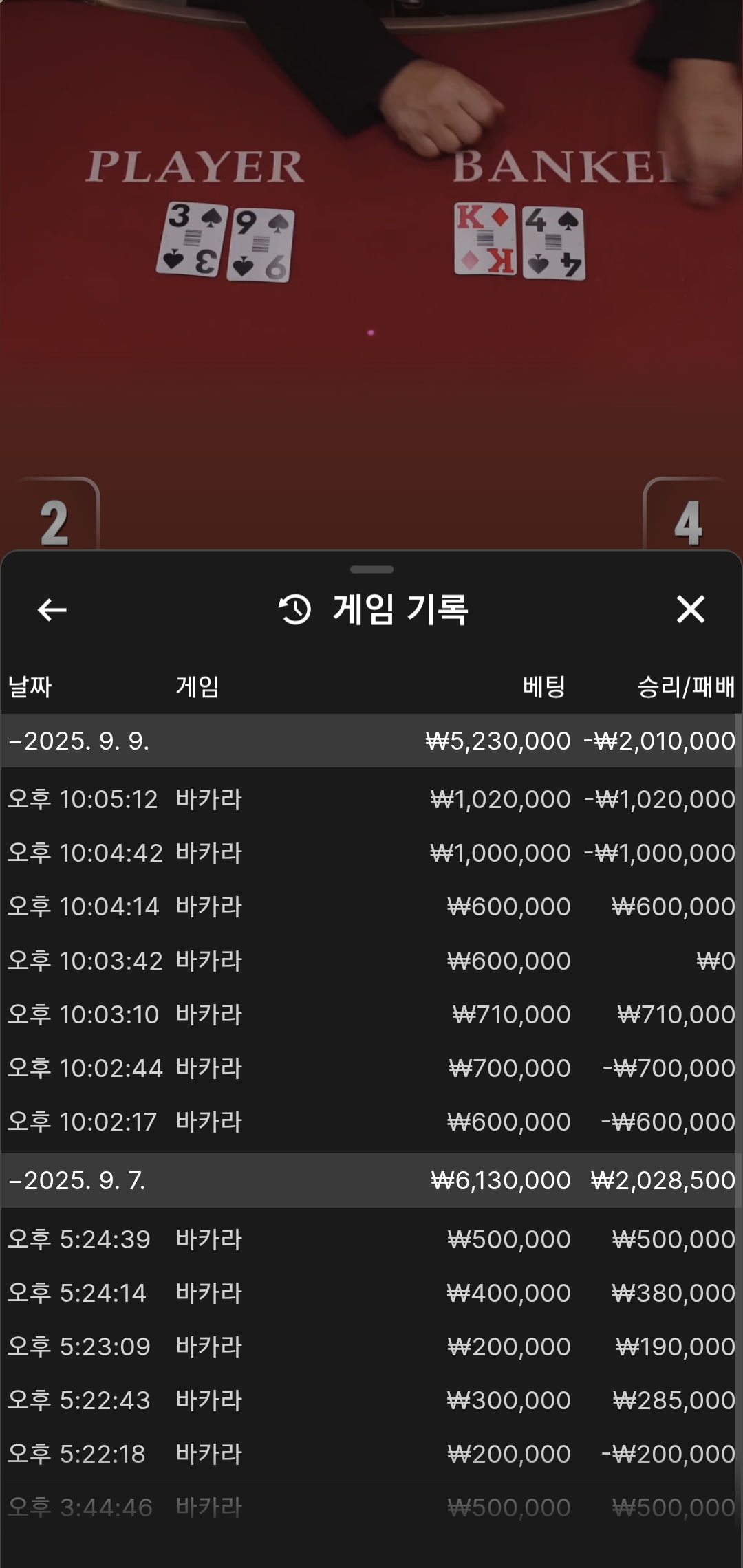Open the 오후 5:22:43 baccarat record
This screenshot has width=743, height=1568.
371,1400
